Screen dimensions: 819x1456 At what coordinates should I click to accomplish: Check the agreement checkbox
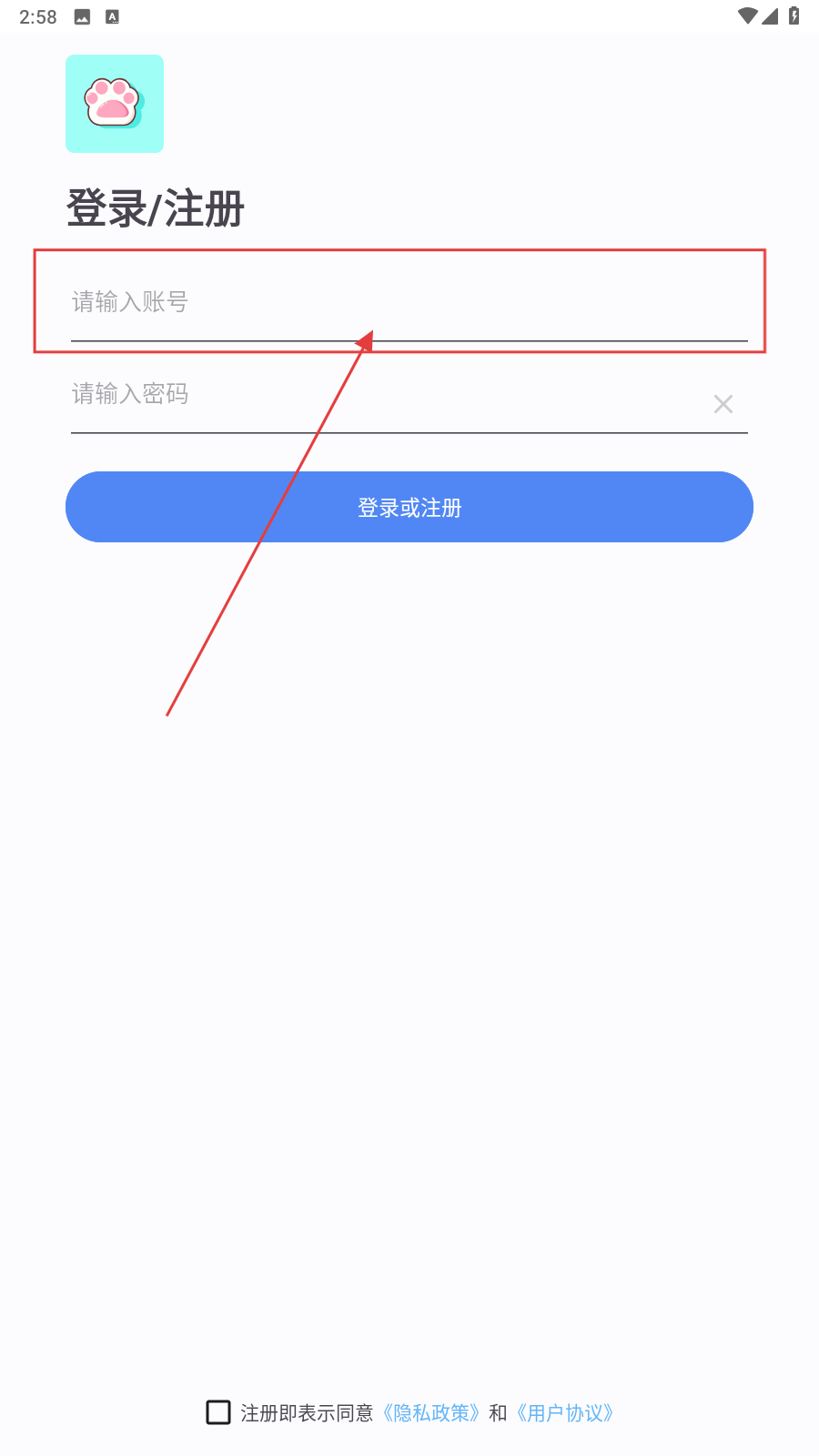point(218,1412)
